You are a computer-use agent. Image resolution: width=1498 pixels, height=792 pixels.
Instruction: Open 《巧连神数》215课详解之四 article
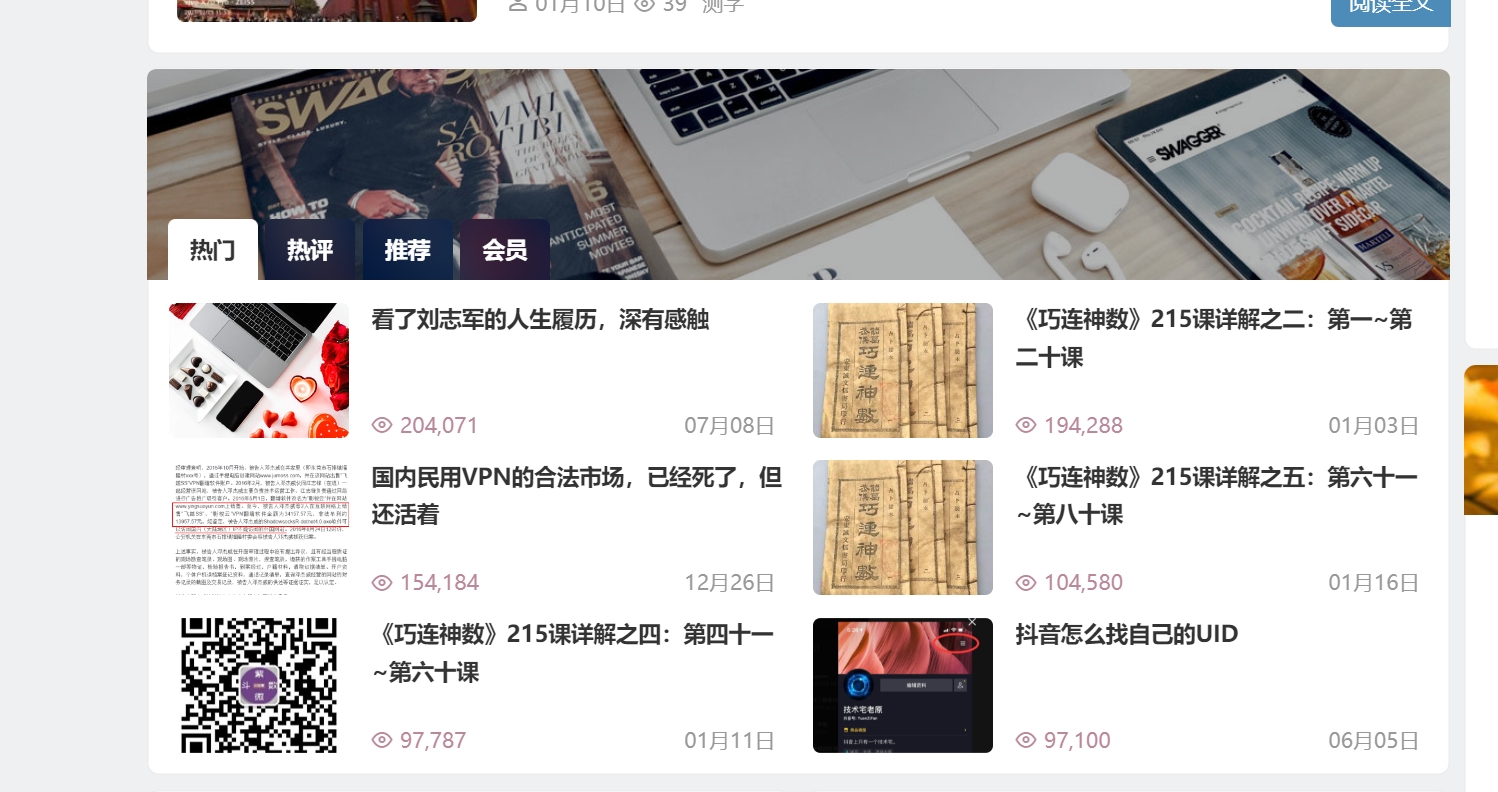572,653
